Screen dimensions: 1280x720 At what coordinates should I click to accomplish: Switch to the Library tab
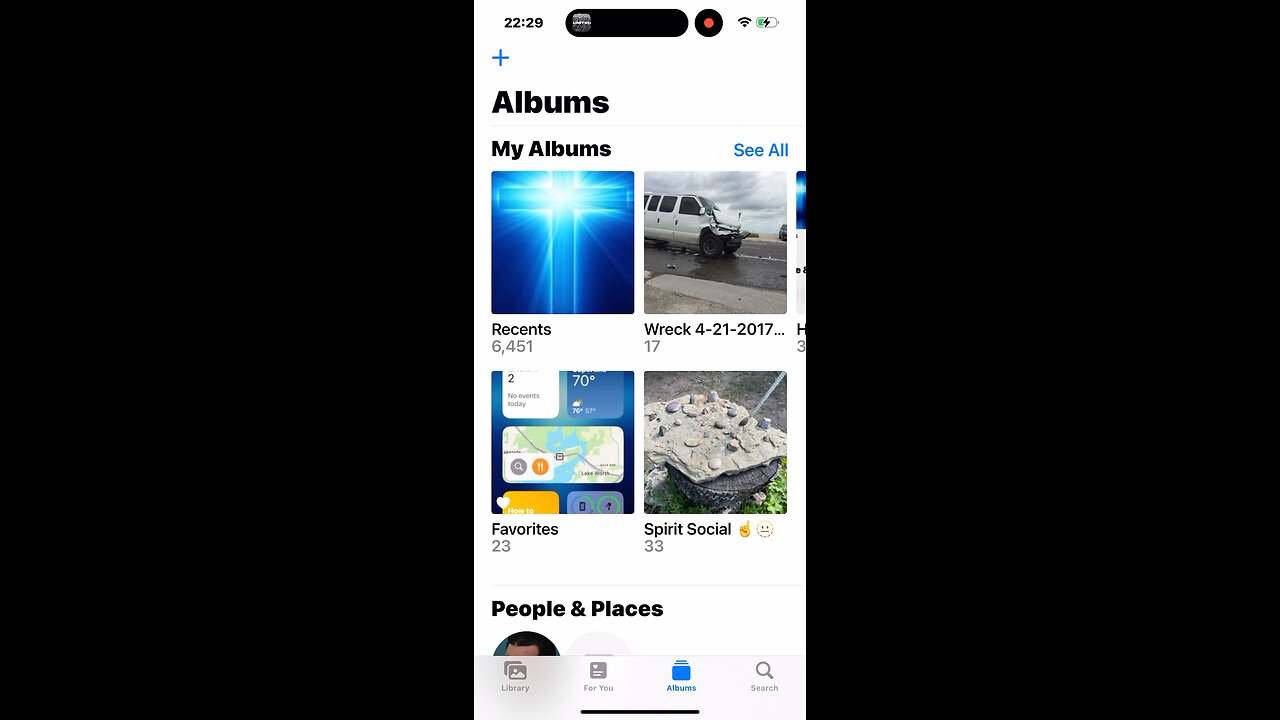516,676
